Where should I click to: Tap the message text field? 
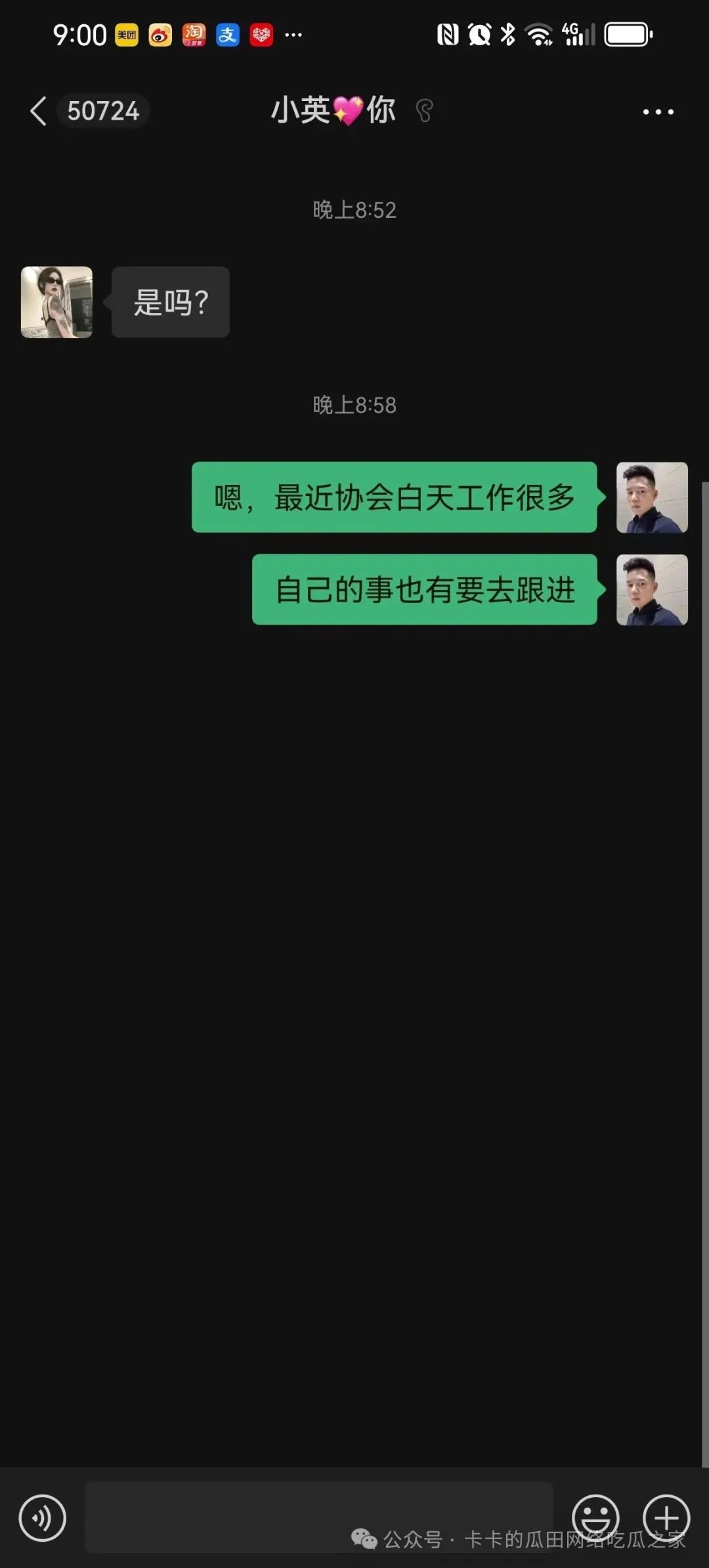318,1516
